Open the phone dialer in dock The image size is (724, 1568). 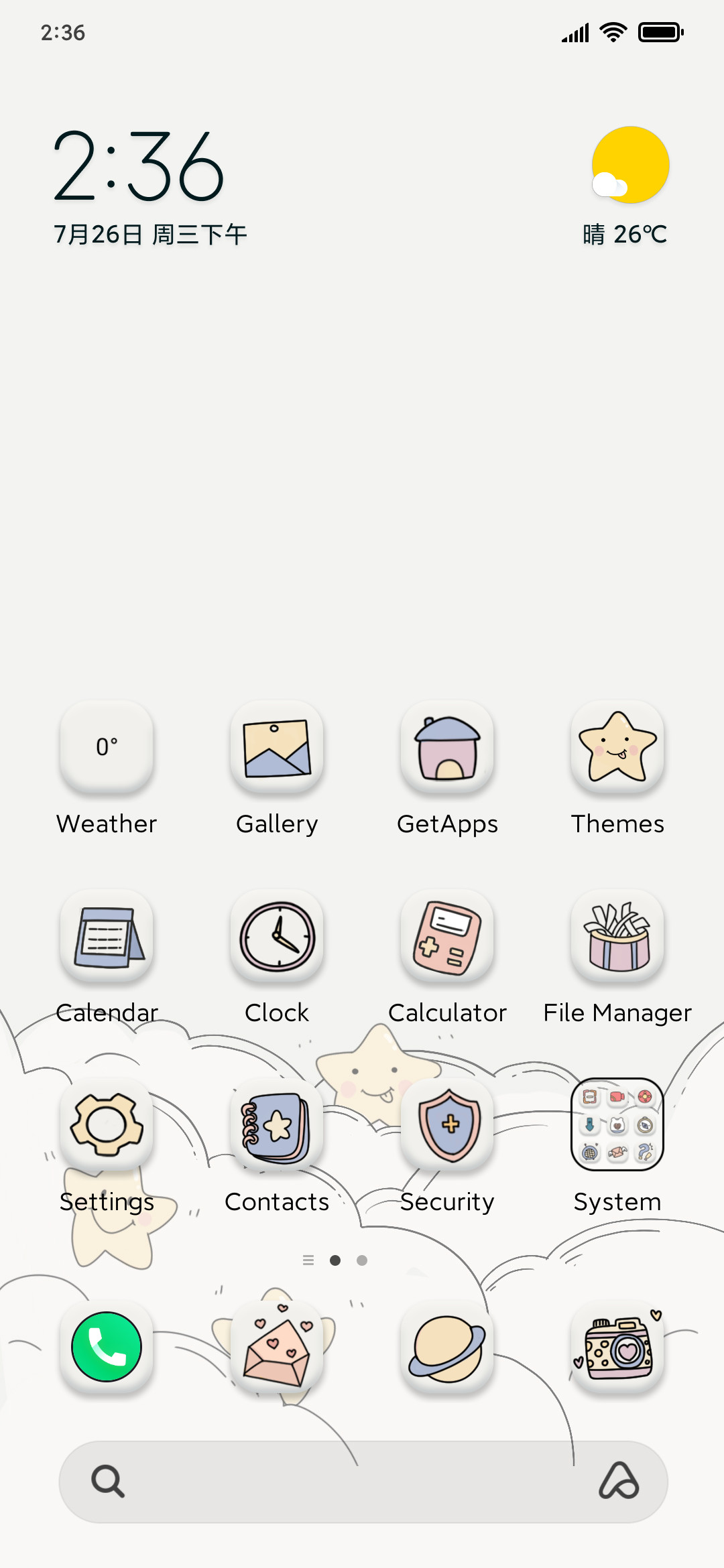(x=107, y=1347)
